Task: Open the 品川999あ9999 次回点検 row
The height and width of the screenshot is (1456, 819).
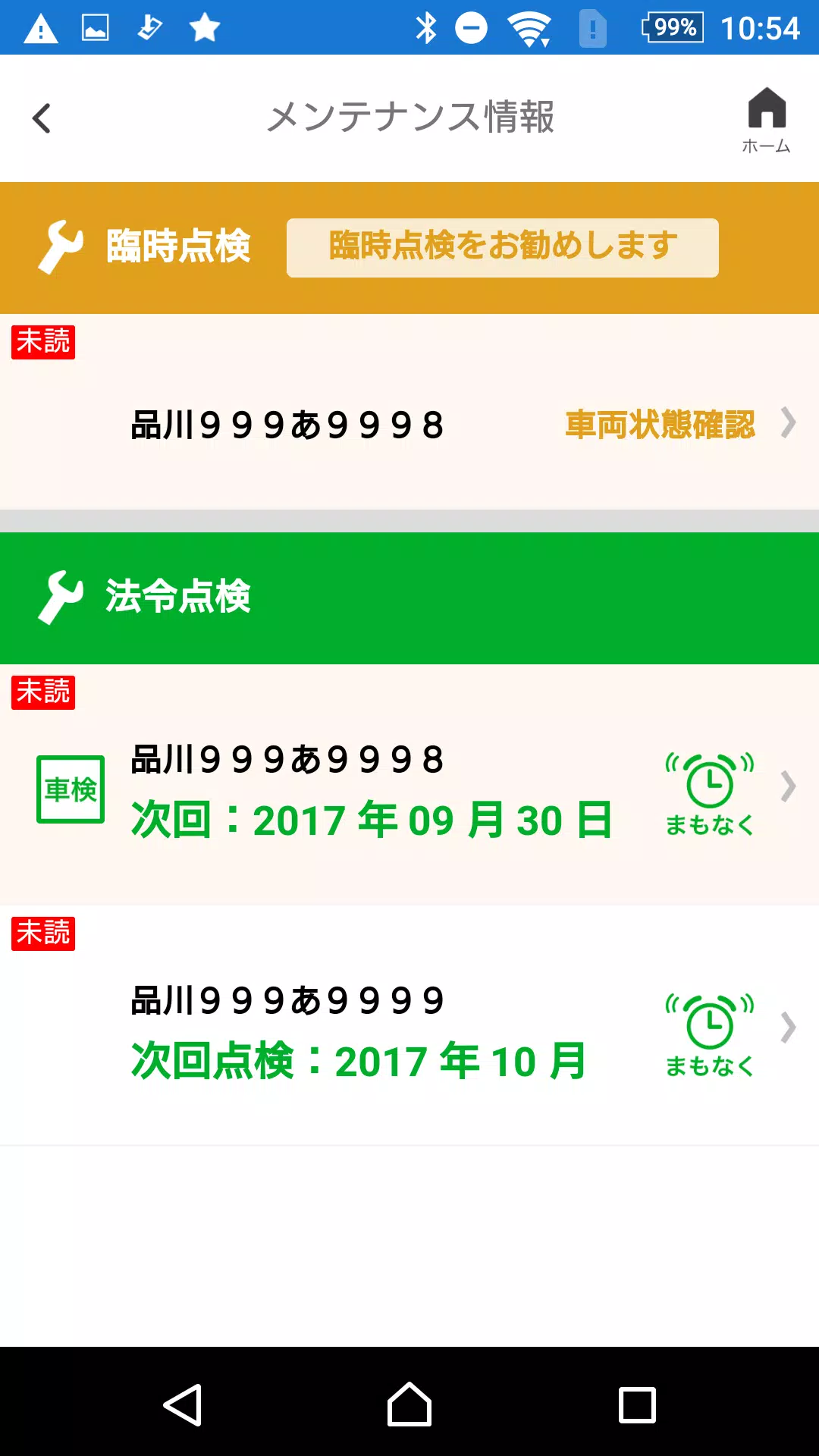Action: [409, 1025]
